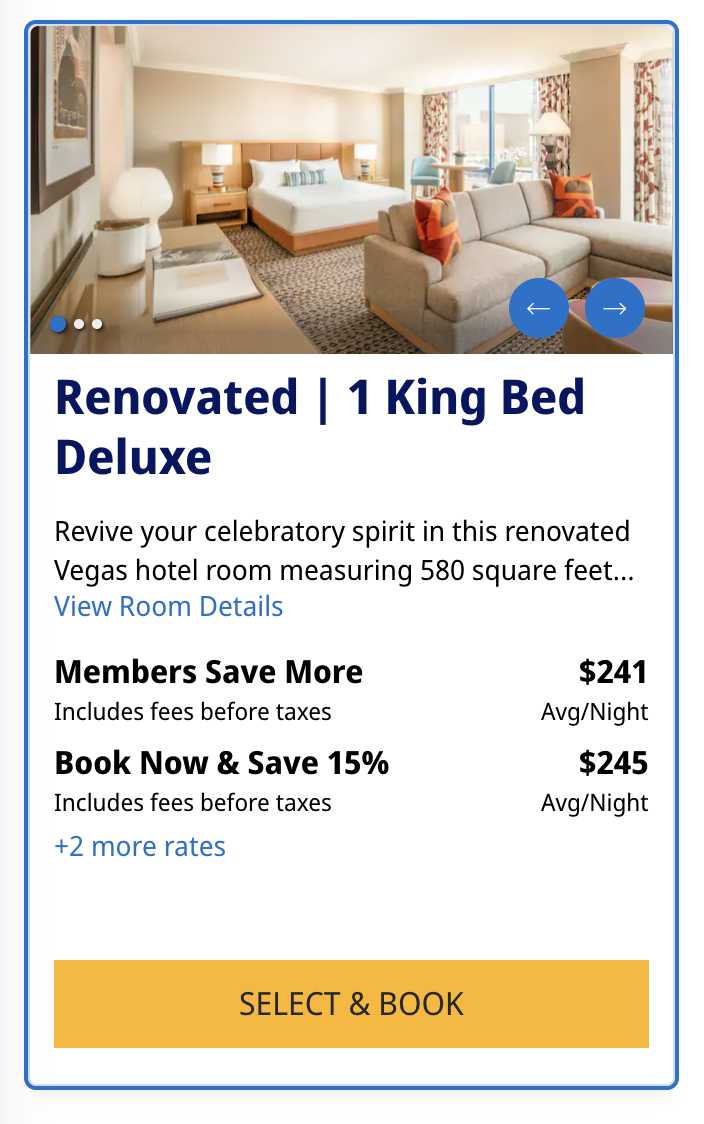Choose the Book Now & Save 15% rate
704x1124 pixels.
coord(221,763)
